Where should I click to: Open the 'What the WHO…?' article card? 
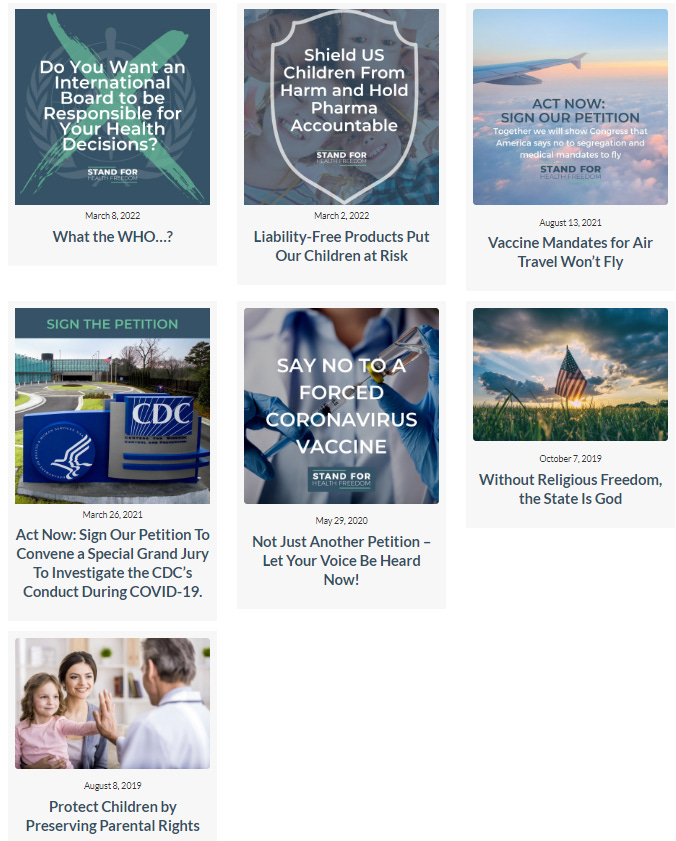click(x=112, y=237)
